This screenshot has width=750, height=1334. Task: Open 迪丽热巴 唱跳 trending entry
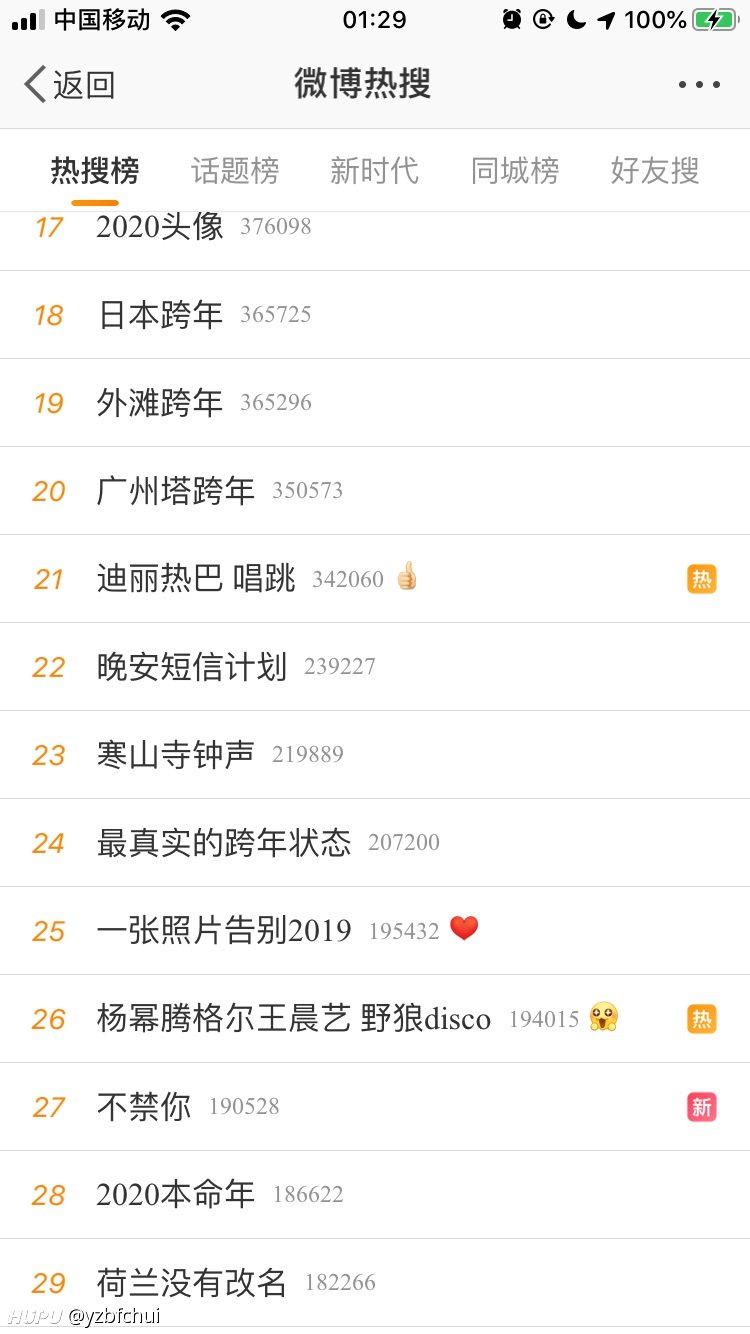[x=375, y=579]
